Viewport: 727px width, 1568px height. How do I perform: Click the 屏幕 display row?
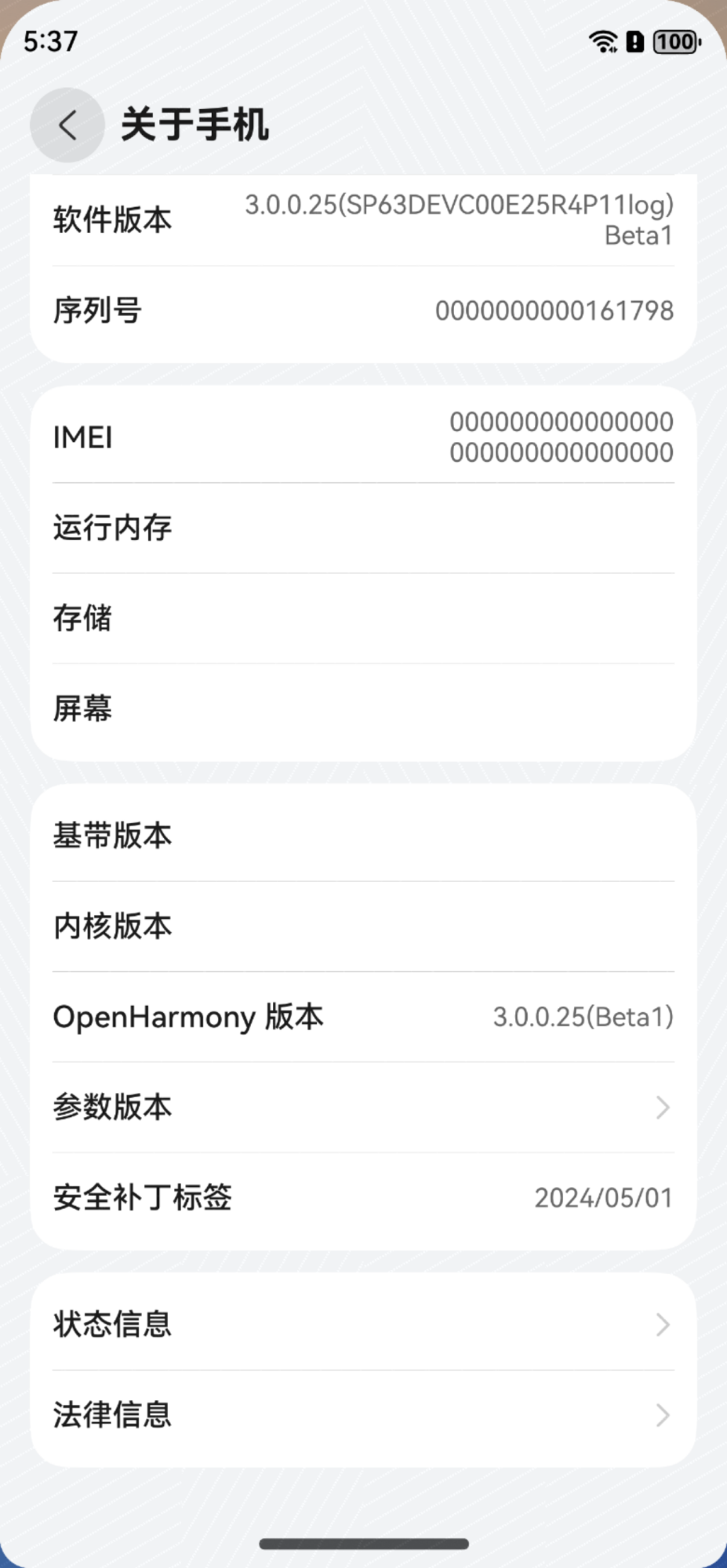[363, 709]
